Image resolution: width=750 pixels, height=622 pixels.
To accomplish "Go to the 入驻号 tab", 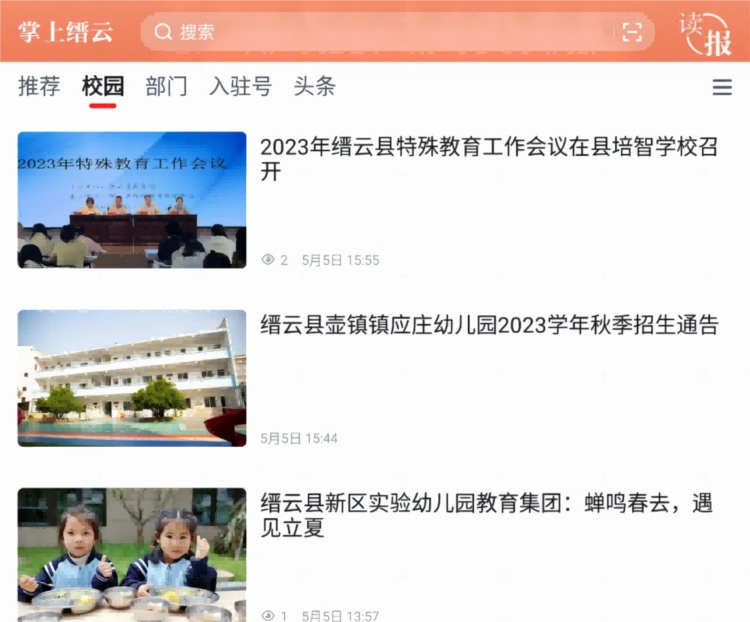I will click(x=240, y=87).
